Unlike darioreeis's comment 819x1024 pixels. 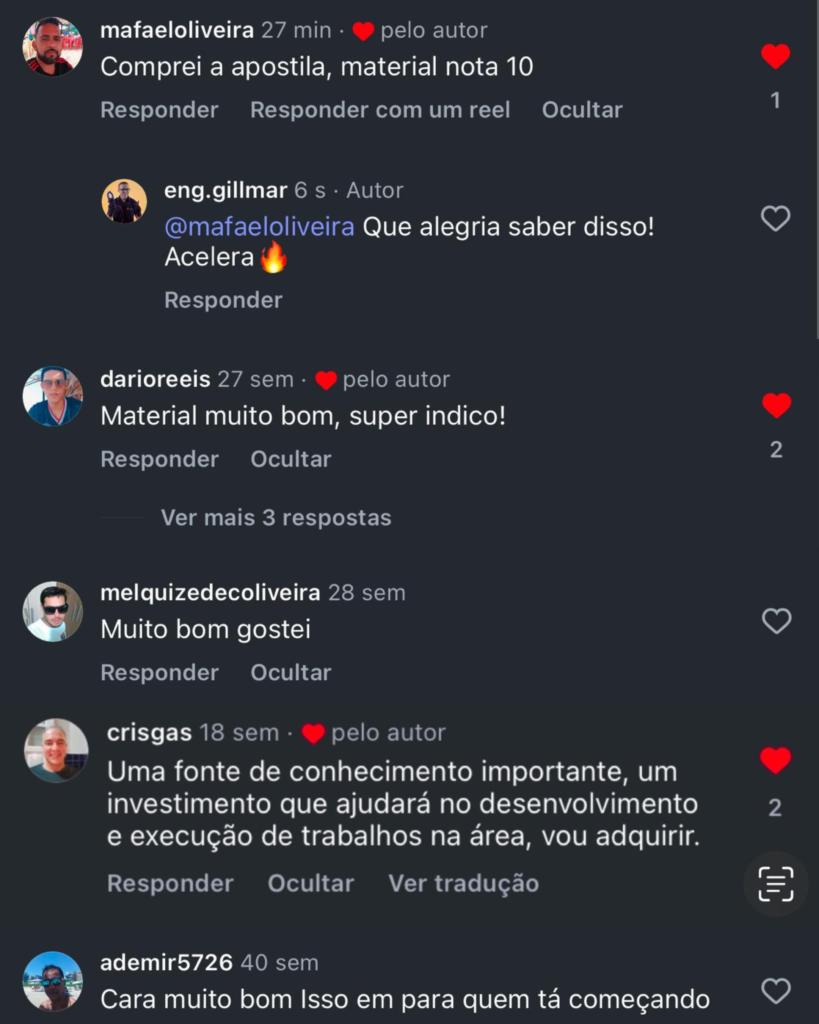point(775,406)
